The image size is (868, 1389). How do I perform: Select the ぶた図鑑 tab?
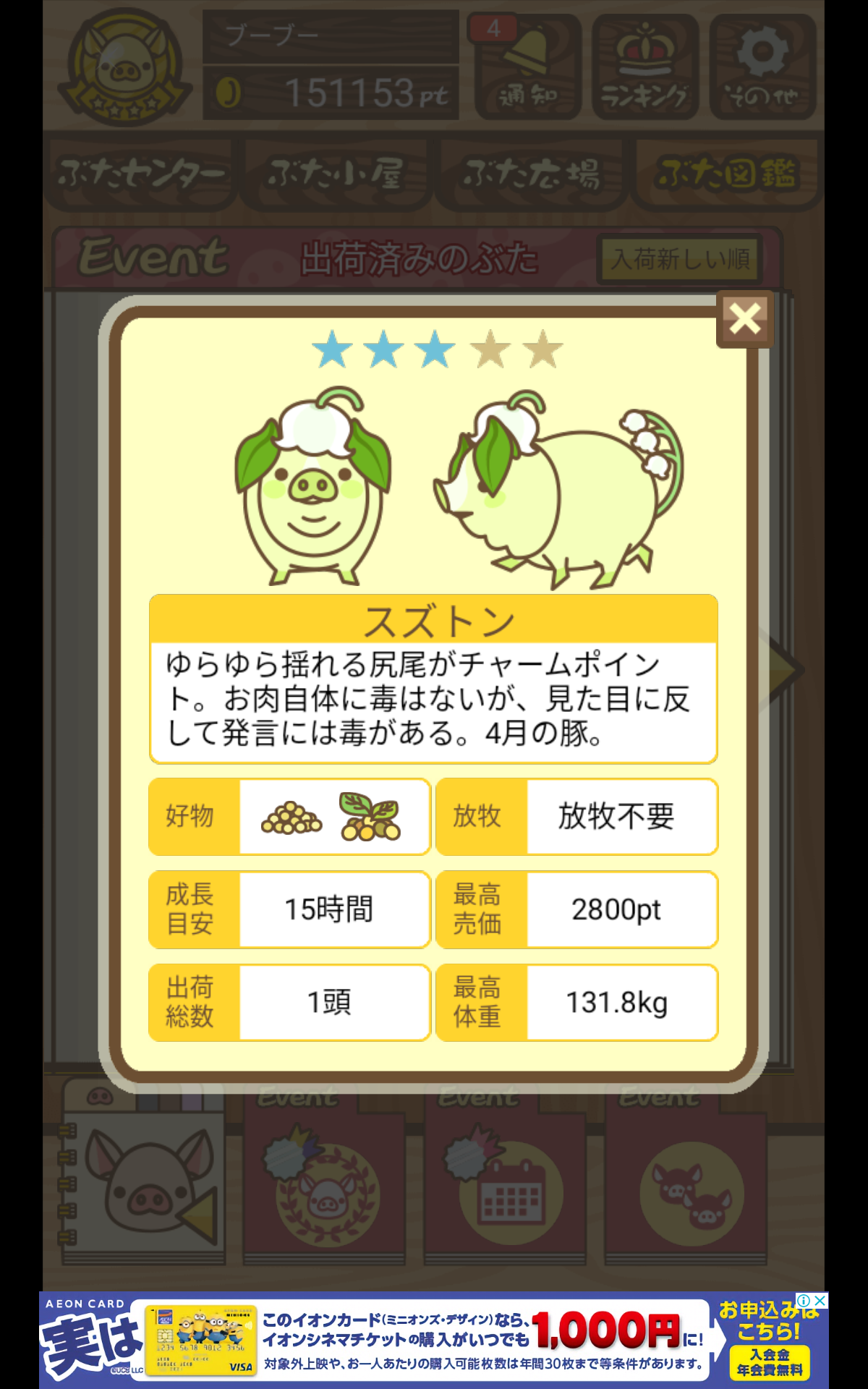[727, 174]
